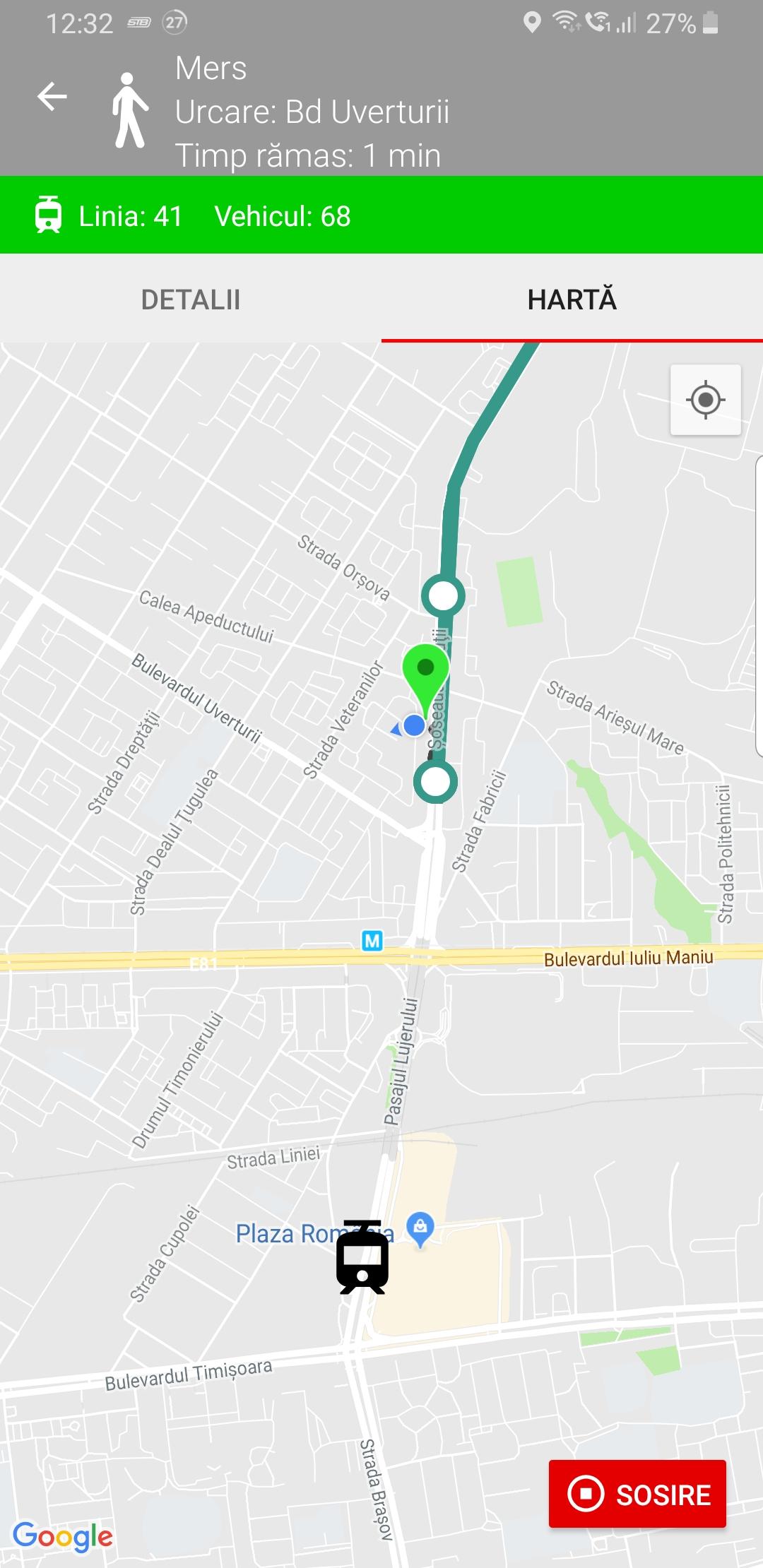Go back using the top arrow
The image size is (763, 1568).
coord(52,97)
